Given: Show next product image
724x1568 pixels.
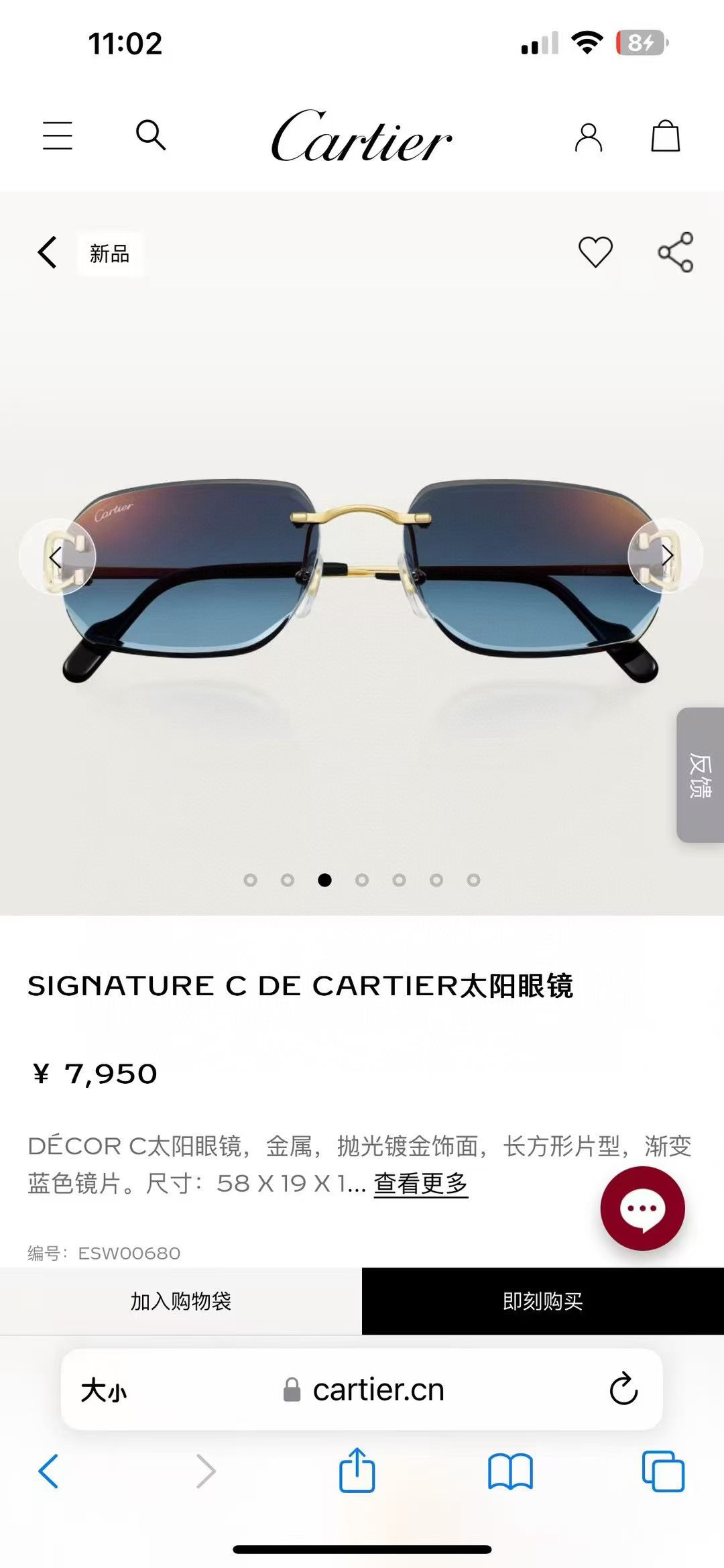Looking at the screenshot, I should [x=666, y=556].
